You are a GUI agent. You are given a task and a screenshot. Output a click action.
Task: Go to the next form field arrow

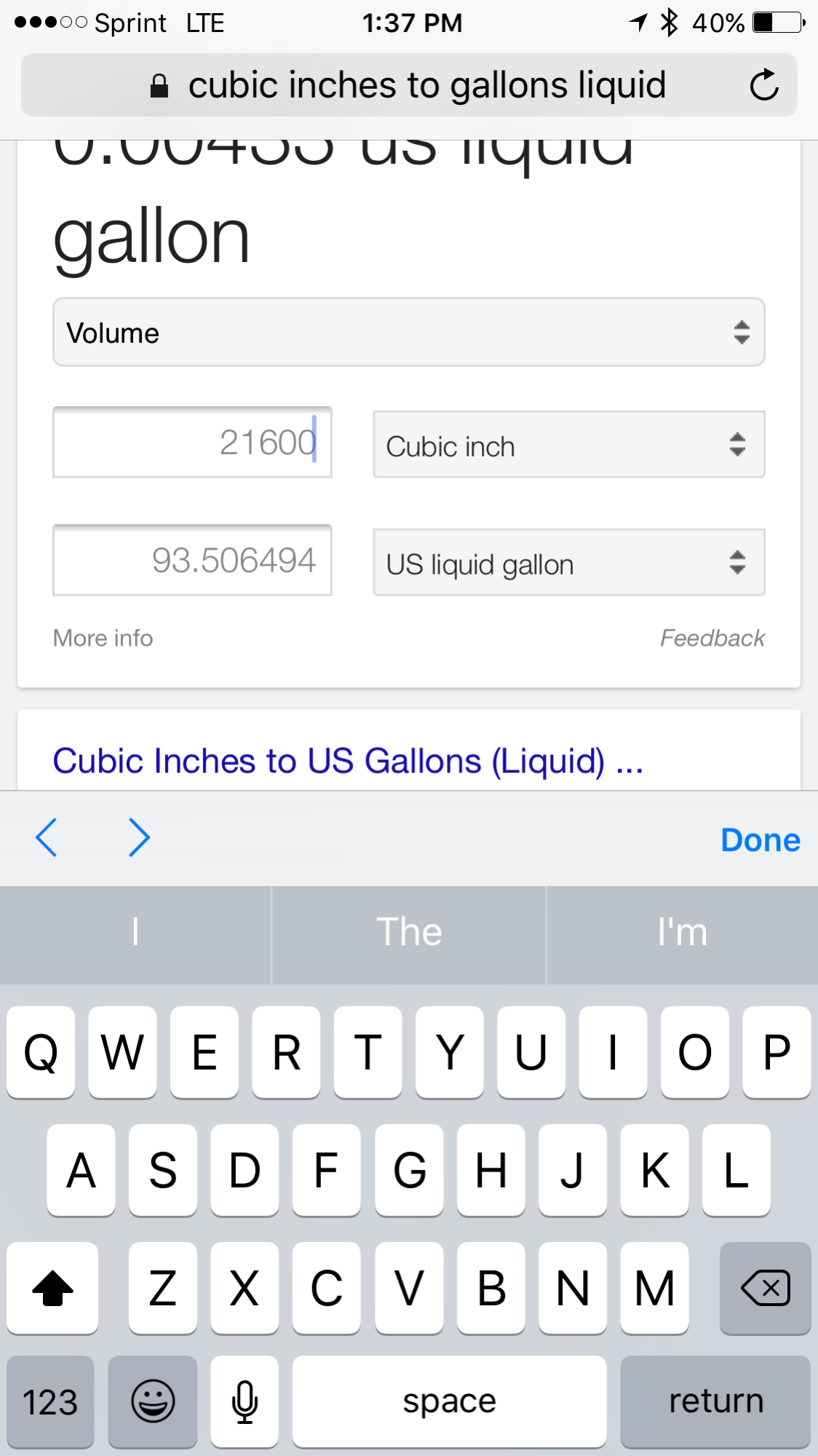coord(138,838)
